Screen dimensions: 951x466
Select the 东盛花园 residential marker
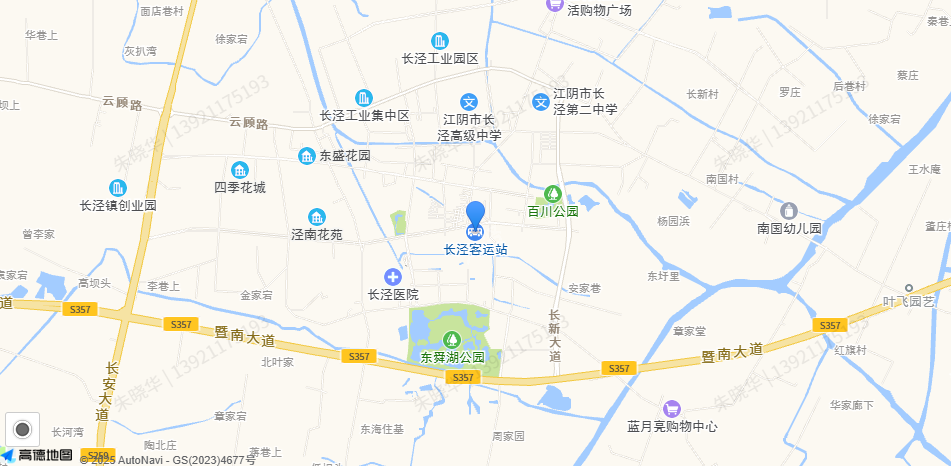click(306, 156)
